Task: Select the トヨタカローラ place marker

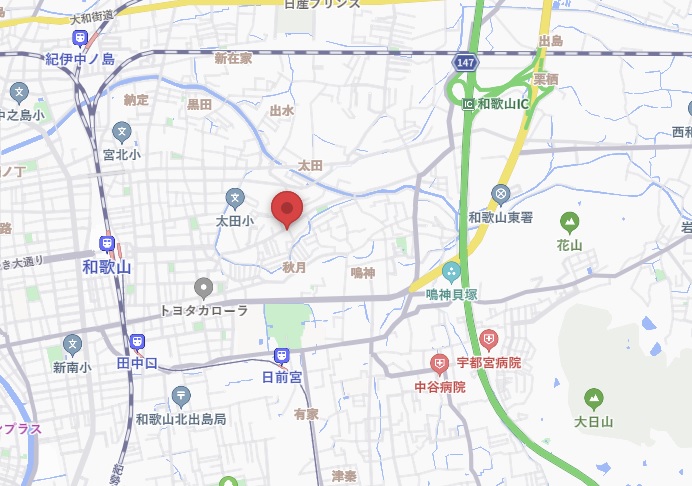Action: [x=204, y=288]
